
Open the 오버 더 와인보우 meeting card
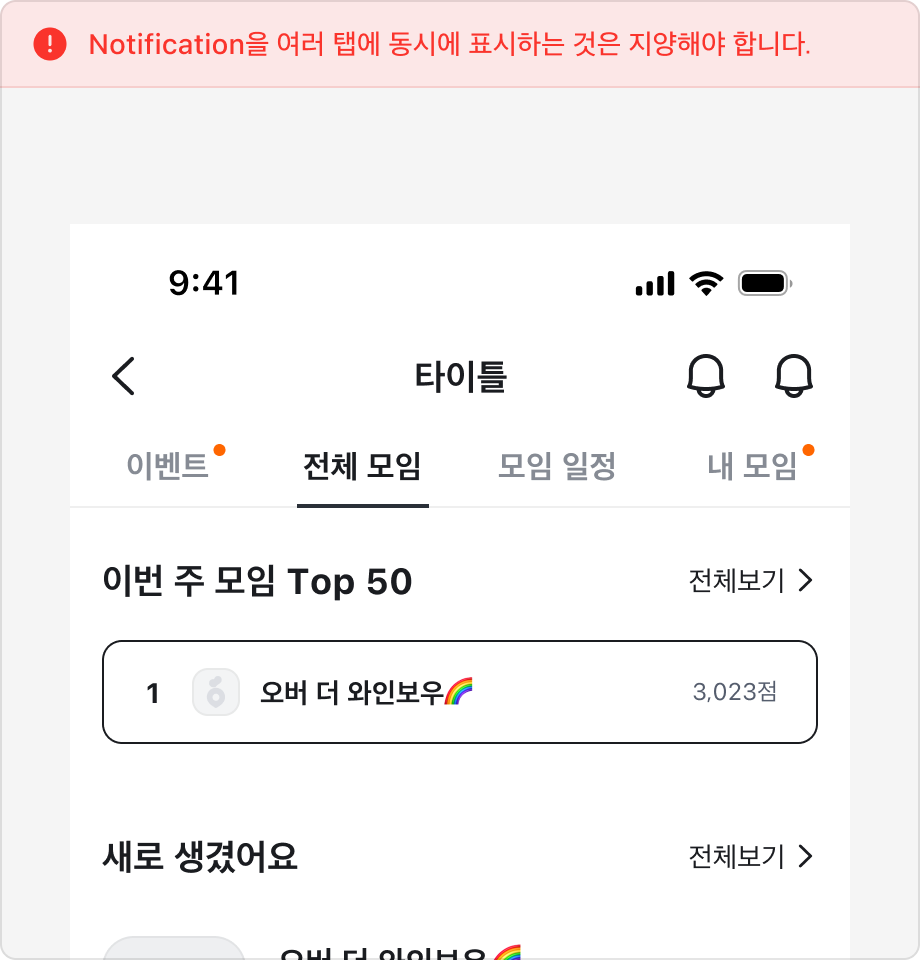460,692
